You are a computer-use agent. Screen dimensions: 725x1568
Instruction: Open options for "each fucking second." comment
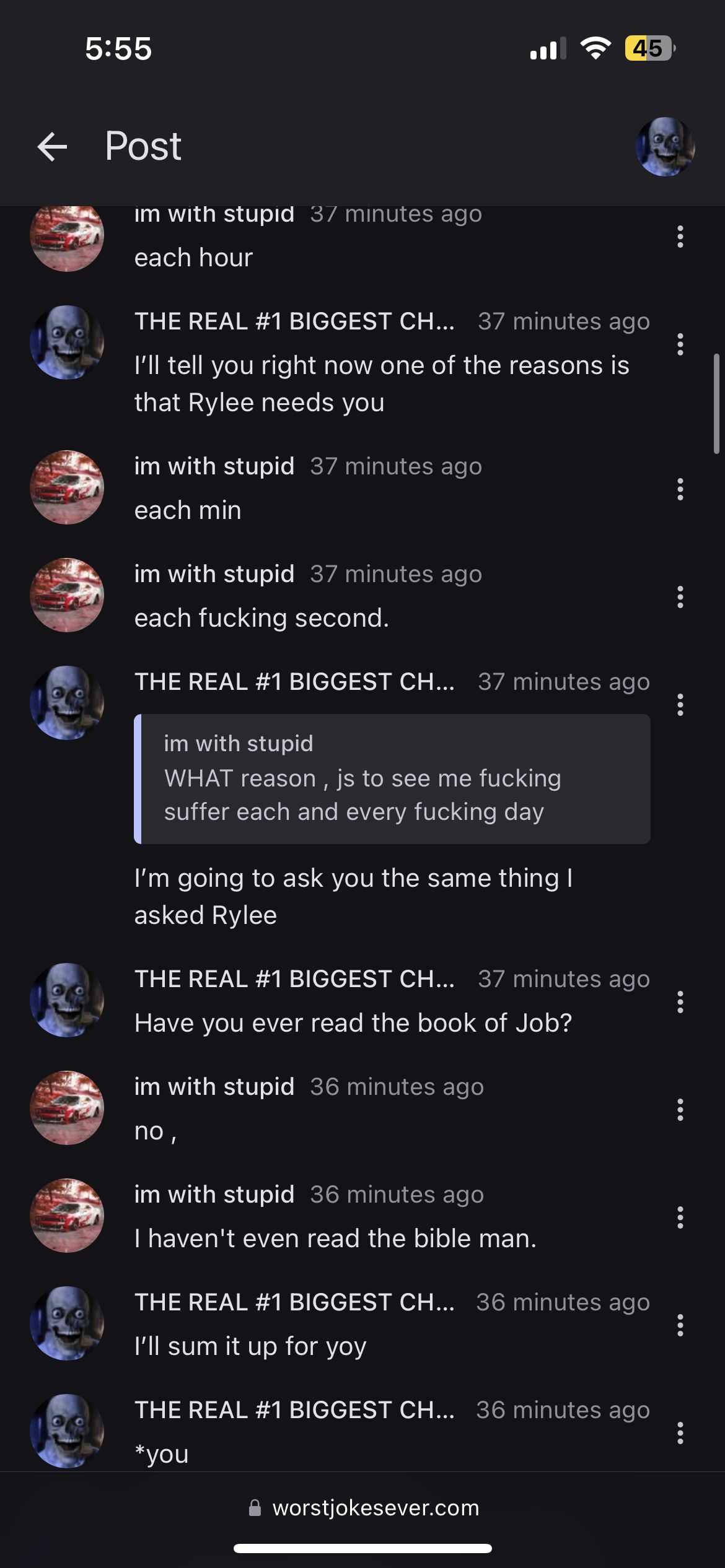680,596
